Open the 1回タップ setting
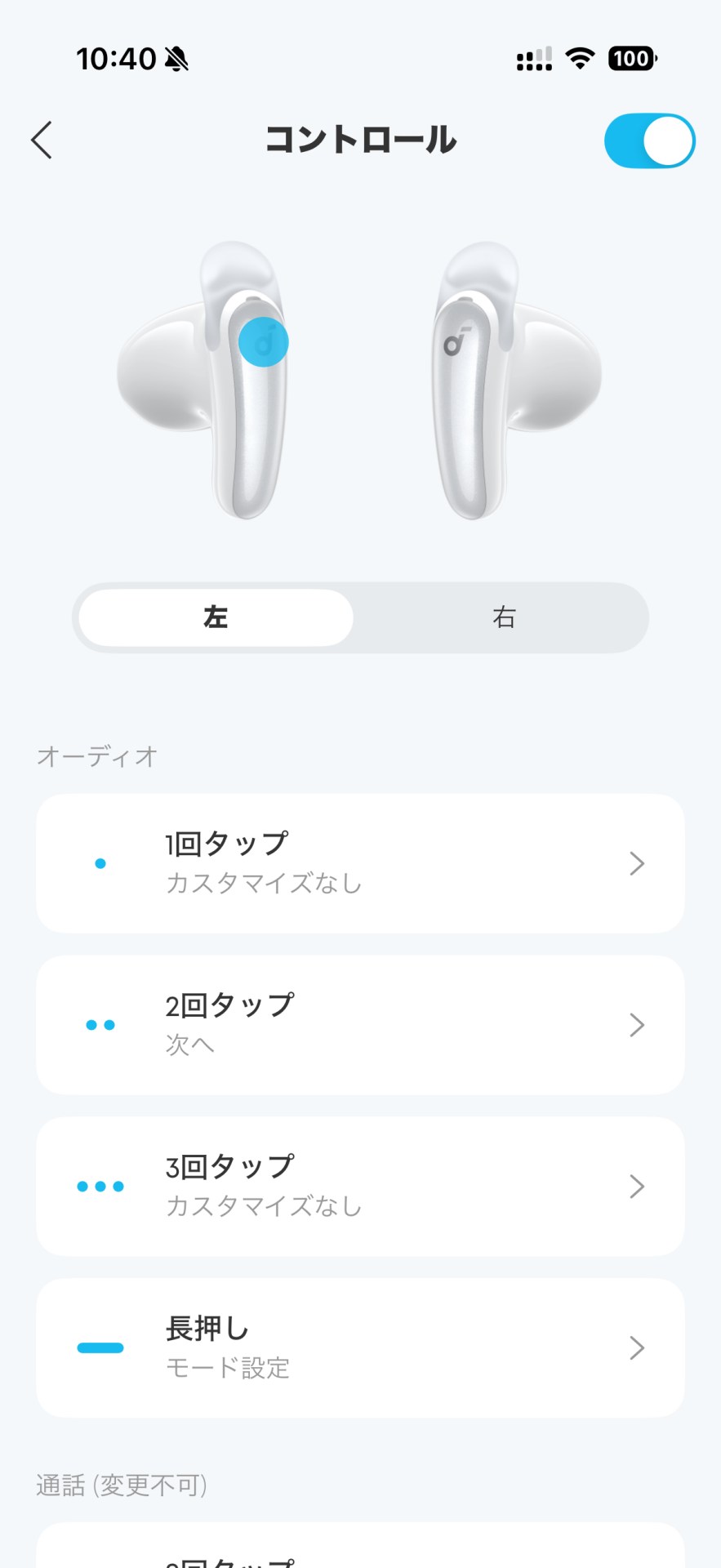The width and height of the screenshot is (721, 1568). [x=360, y=863]
